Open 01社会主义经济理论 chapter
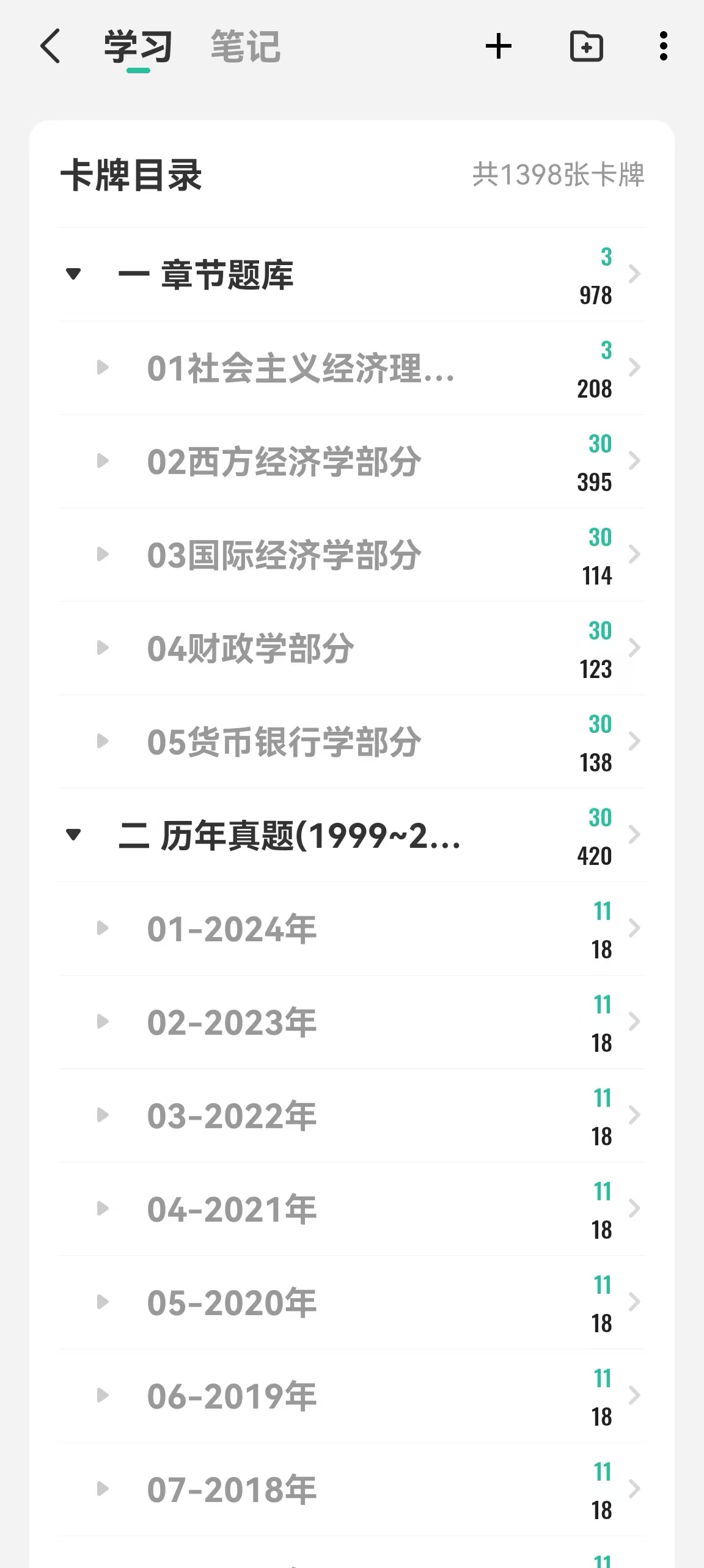704x1568 pixels. pyautogui.click(x=352, y=368)
